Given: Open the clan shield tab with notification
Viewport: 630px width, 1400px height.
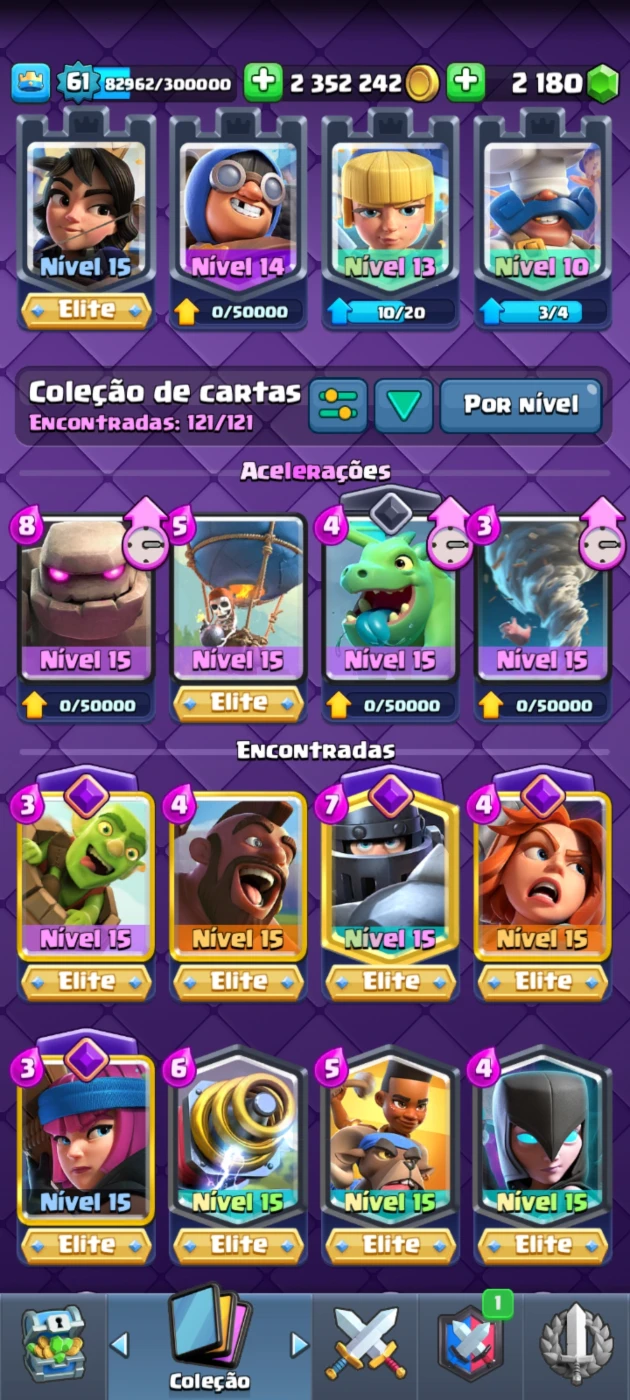Looking at the screenshot, I should pos(470,1345).
